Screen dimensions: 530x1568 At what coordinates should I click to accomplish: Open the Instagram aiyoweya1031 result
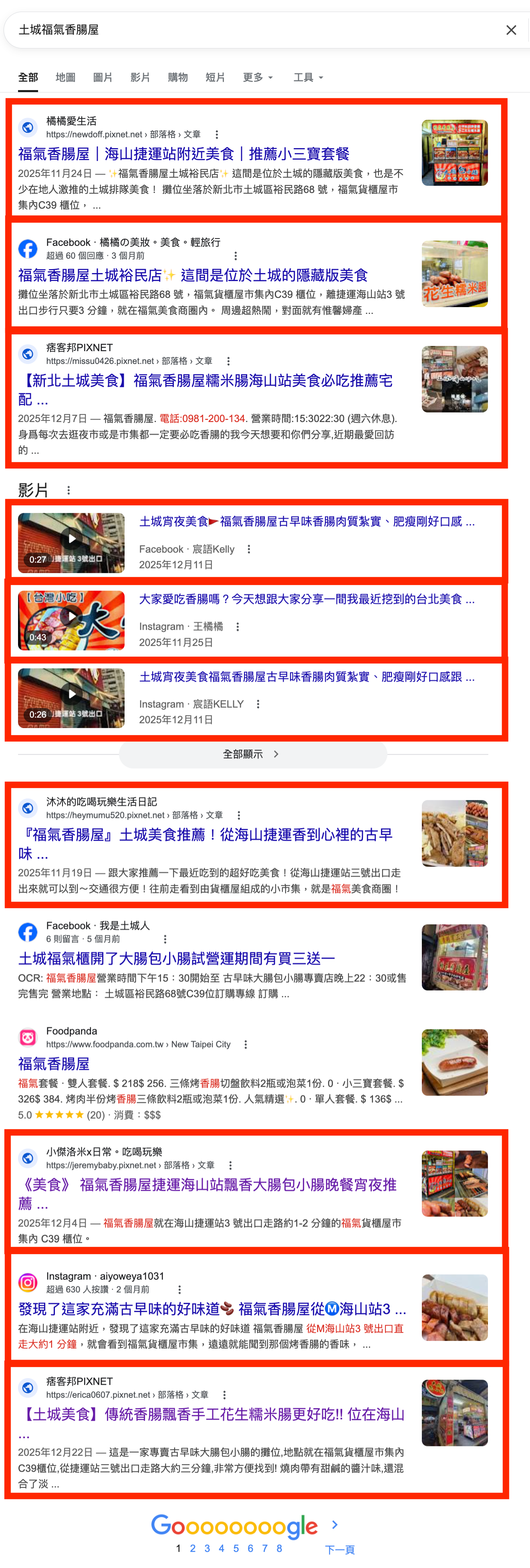[212, 1309]
